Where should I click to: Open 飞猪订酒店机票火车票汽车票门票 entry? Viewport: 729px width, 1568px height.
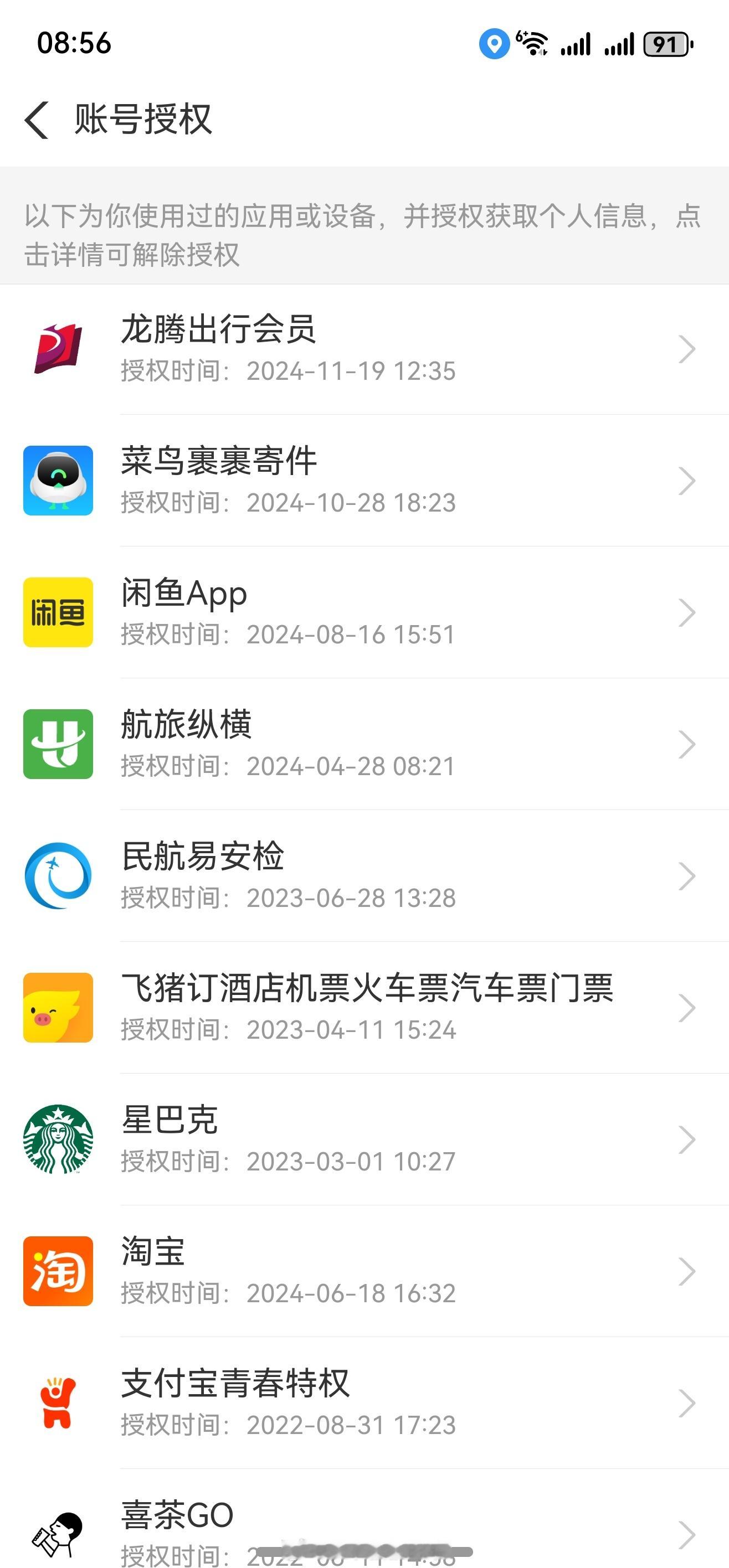[x=364, y=1008]
